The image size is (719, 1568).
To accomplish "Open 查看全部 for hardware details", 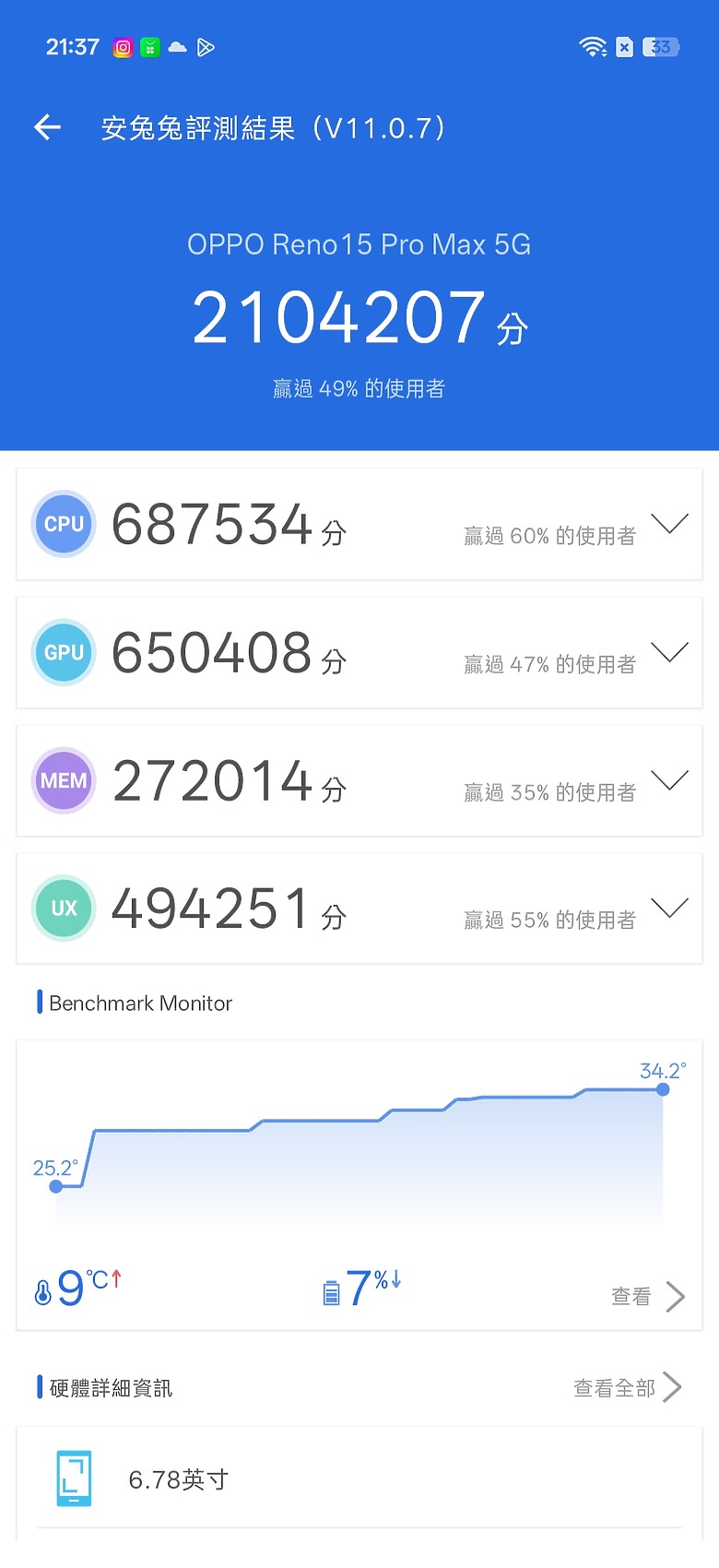I will [615, 1387].
